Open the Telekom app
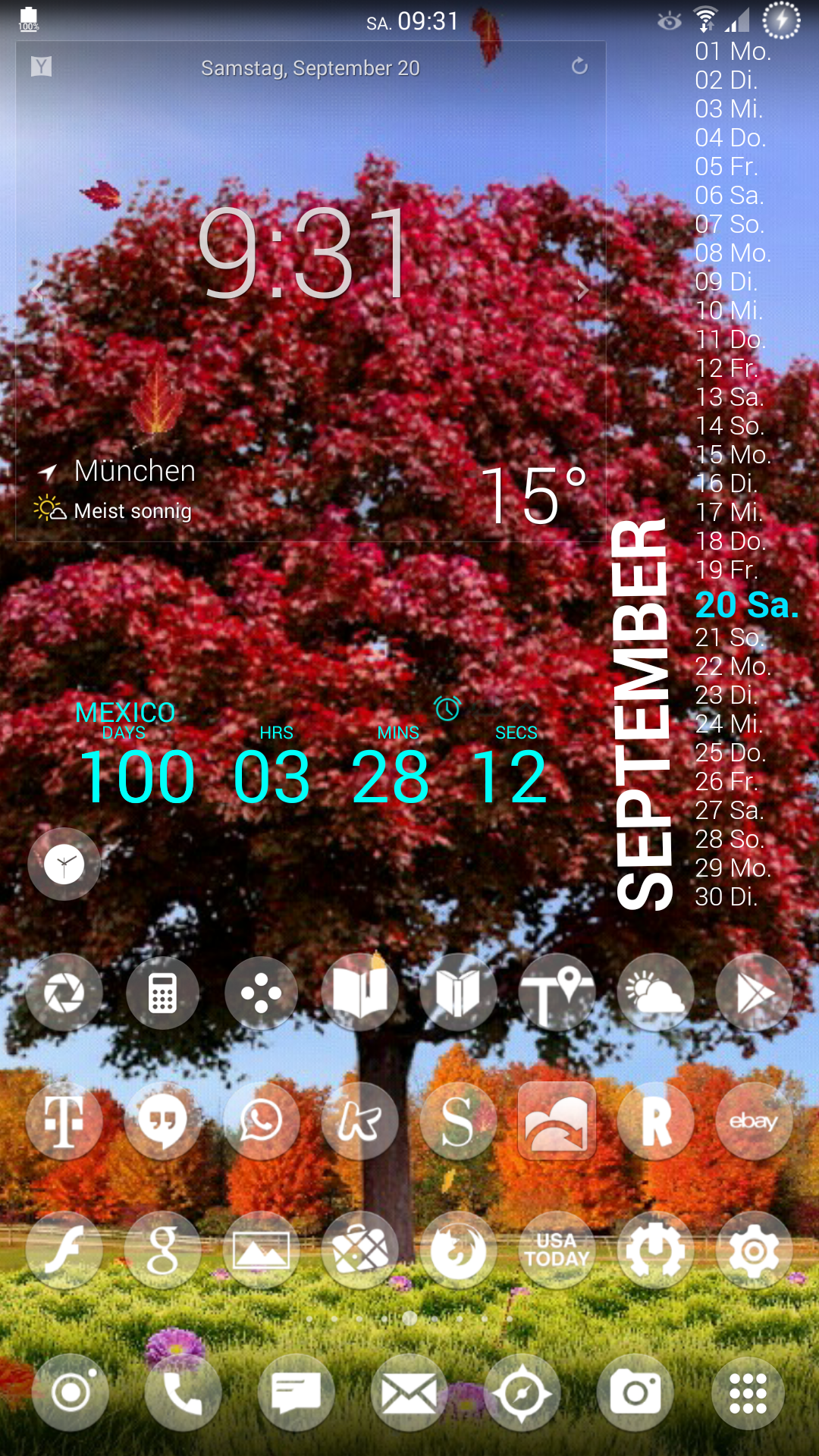The height and width of the screenshot is (1456, 819). (64, 1121)
